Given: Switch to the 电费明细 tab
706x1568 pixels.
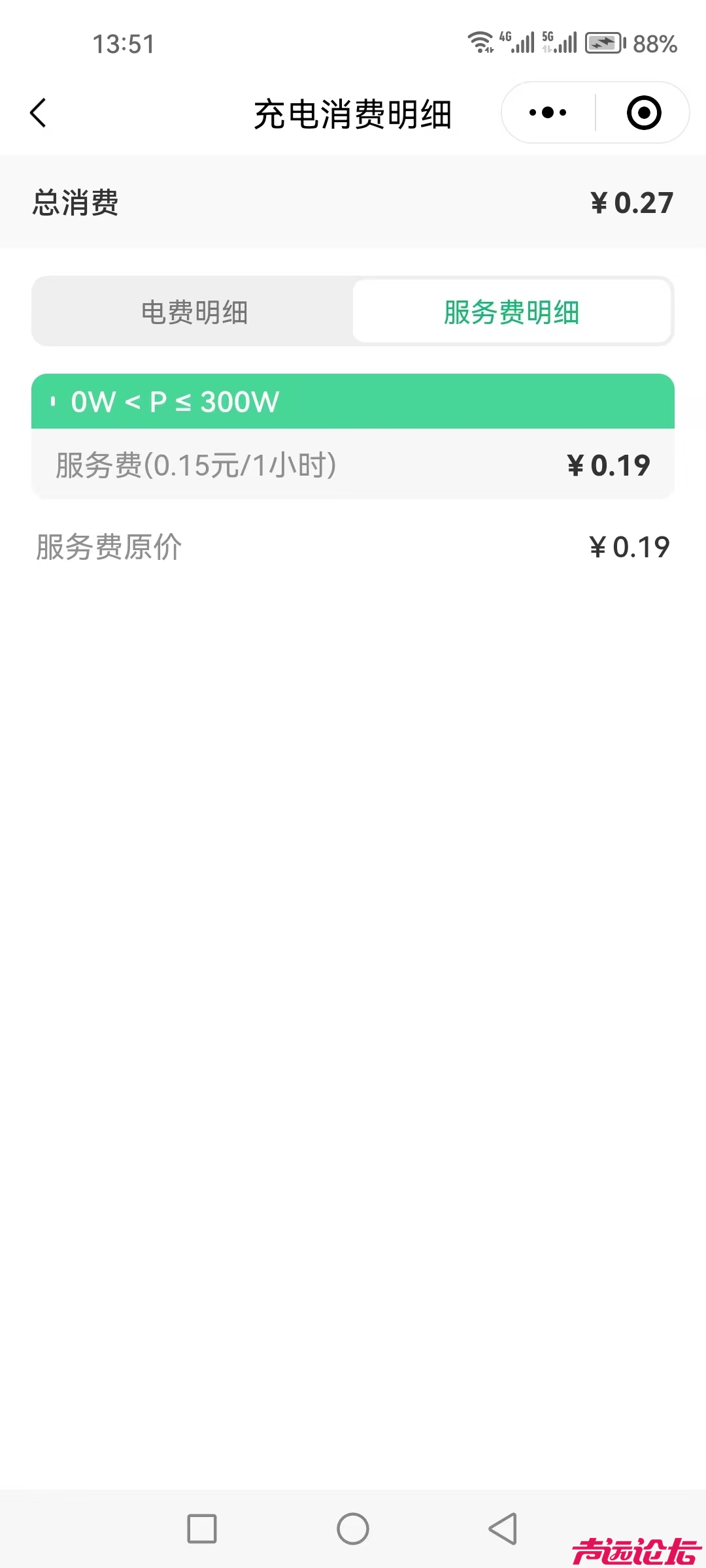Looking at the screenshot, I should 194,312.
